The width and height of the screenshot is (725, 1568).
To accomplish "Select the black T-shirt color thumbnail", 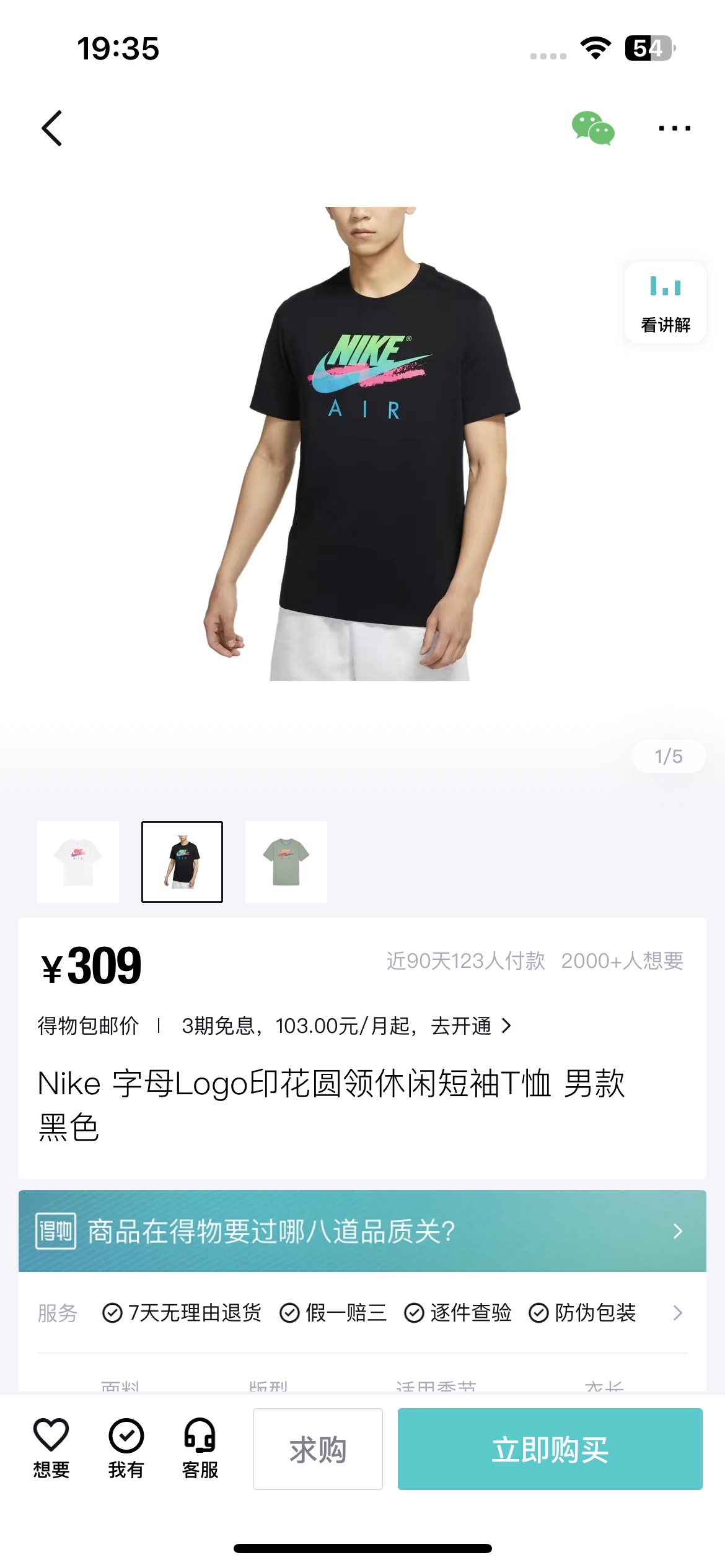I will tap(182, 862).
